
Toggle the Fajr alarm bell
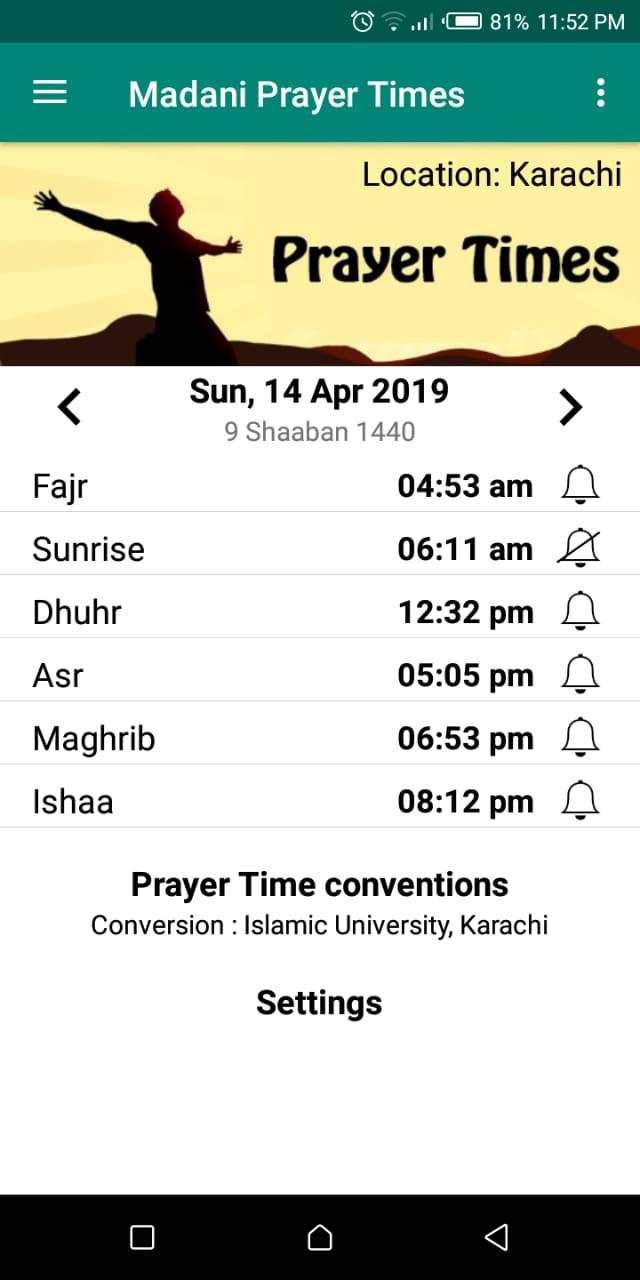[580, 486]
